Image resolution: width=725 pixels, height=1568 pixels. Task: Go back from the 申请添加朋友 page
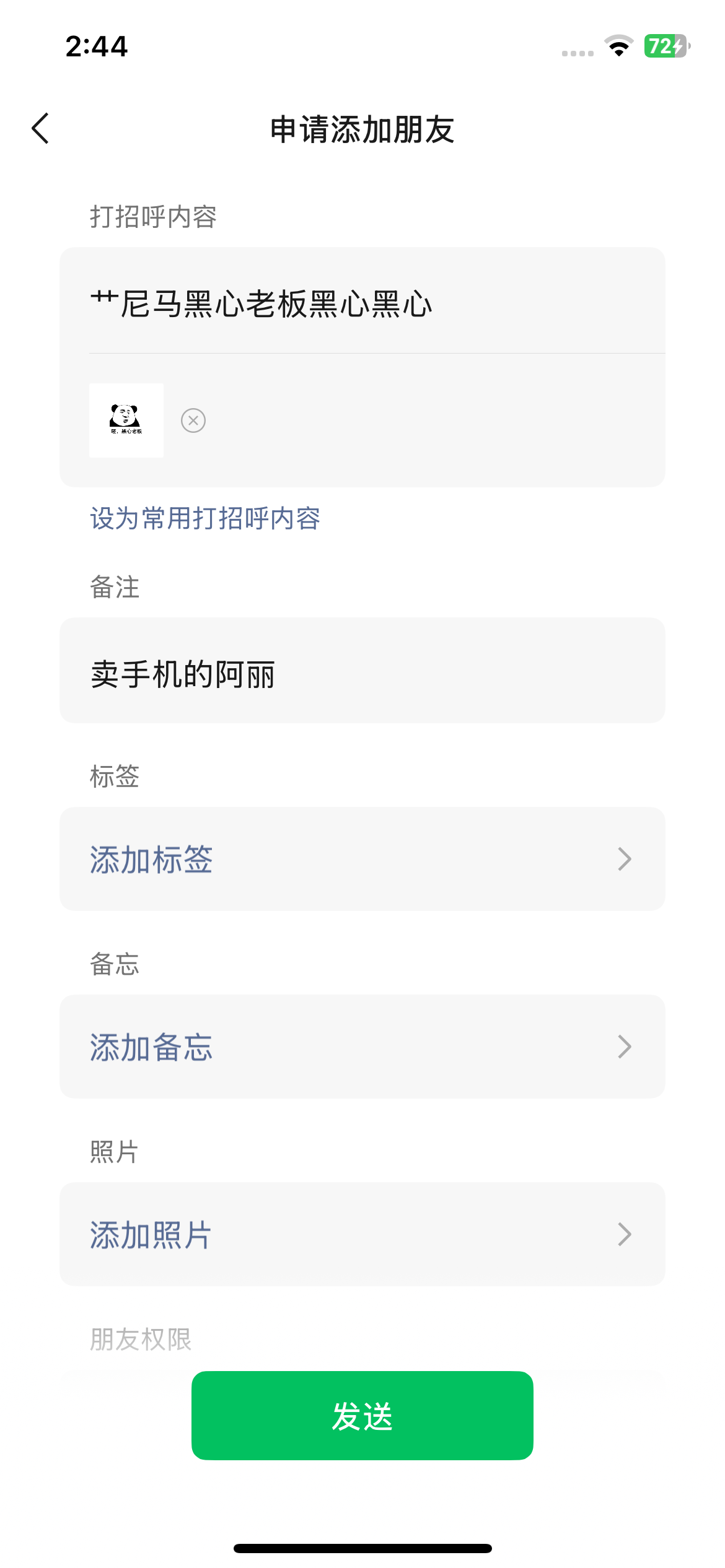pos(41,129)
